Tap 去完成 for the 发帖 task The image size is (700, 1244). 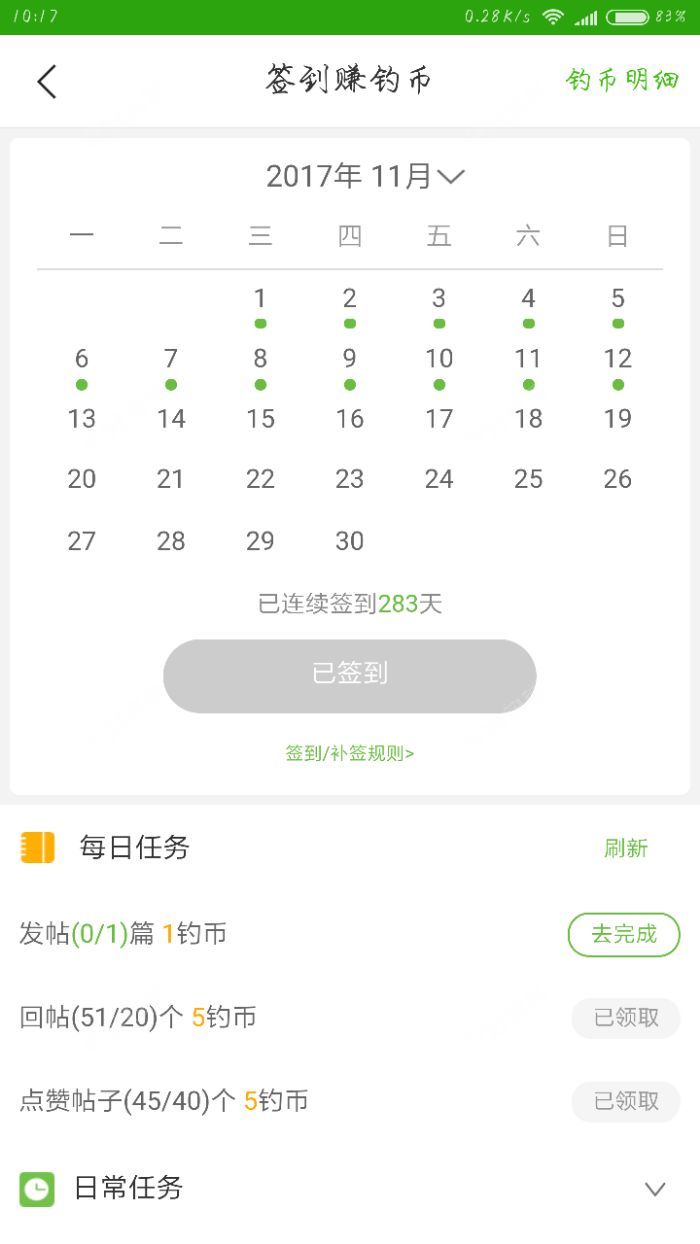coord(623,934)
